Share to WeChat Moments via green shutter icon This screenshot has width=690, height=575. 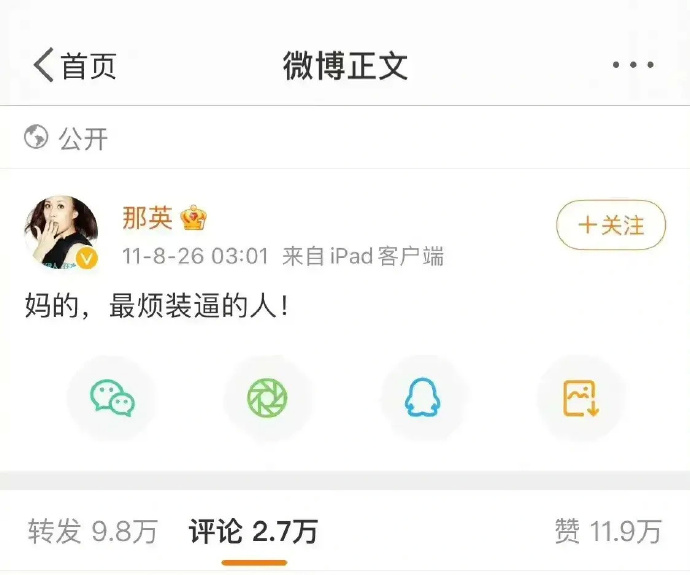coord(267,399)
